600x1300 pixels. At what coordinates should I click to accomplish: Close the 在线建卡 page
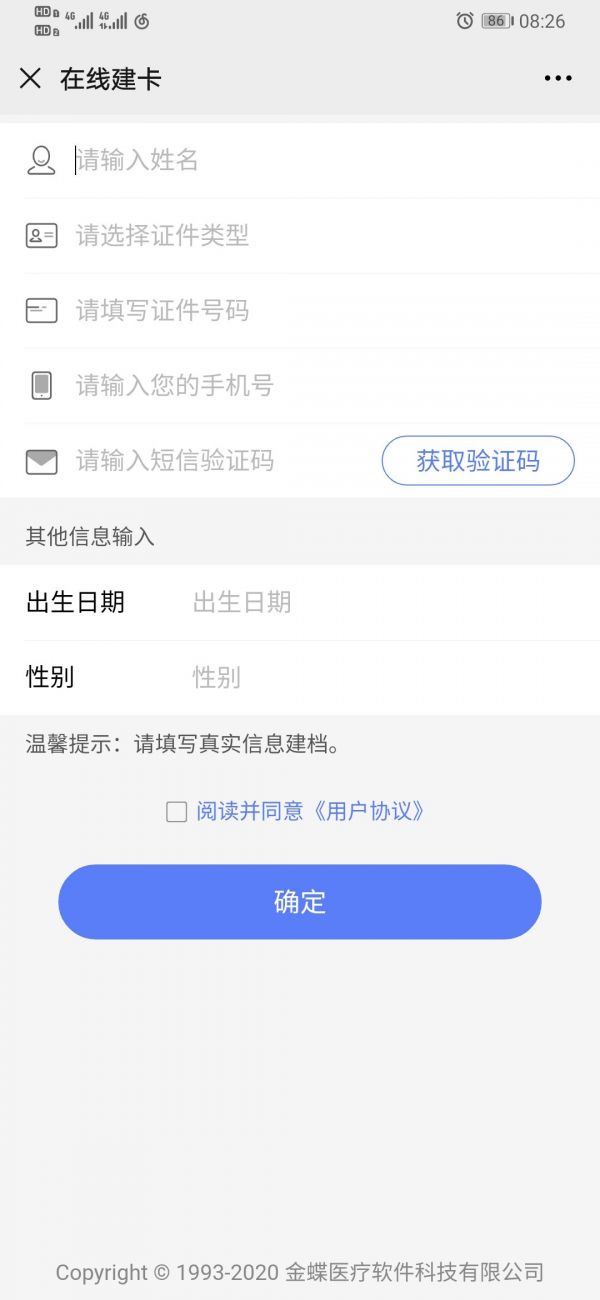tap(31, 79)
